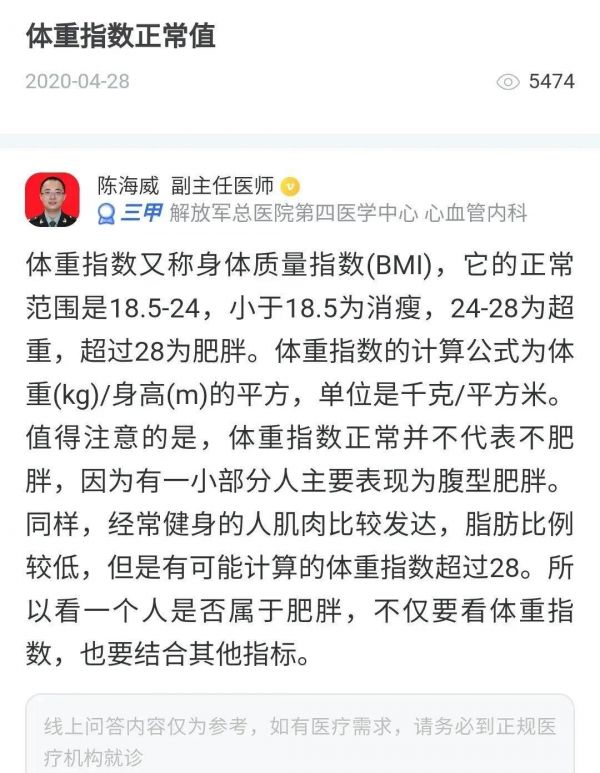This screenshot has width=600, height=773.
Task: Open hospital info 解放军总医院第四医学中心
Action: click(293, 213)
